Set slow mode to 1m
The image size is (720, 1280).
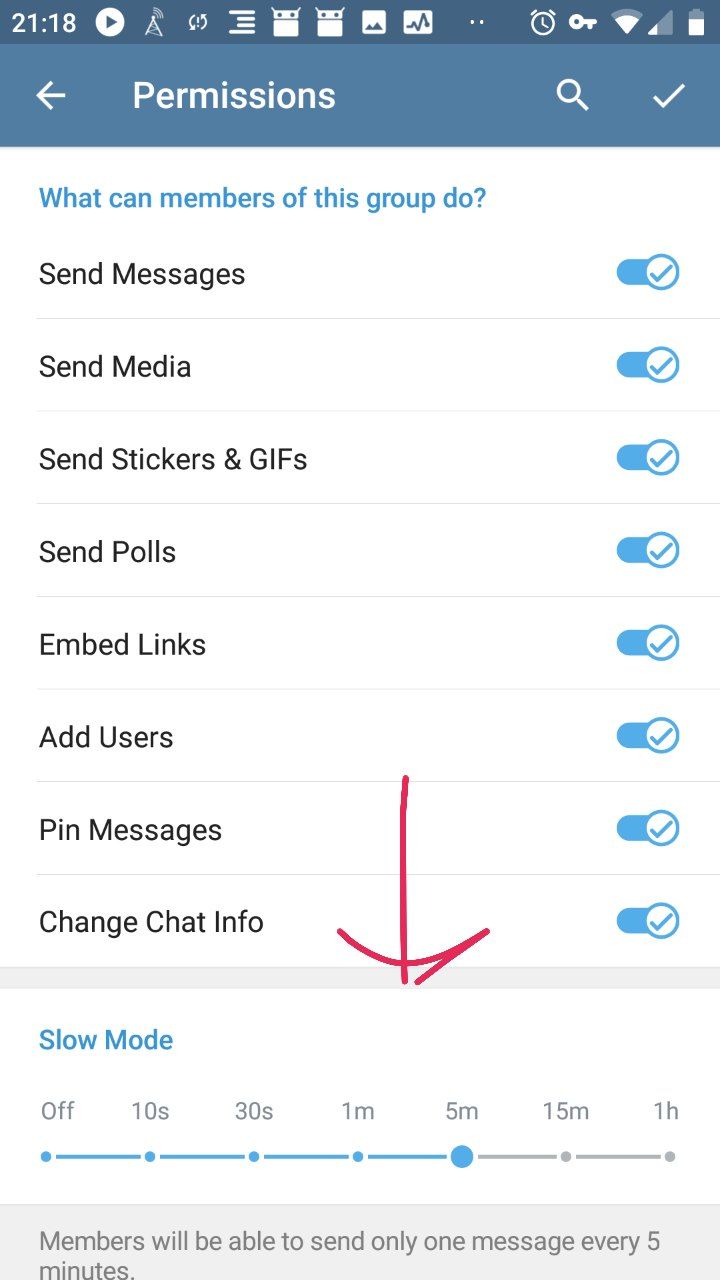click(x=358, y=1157)
